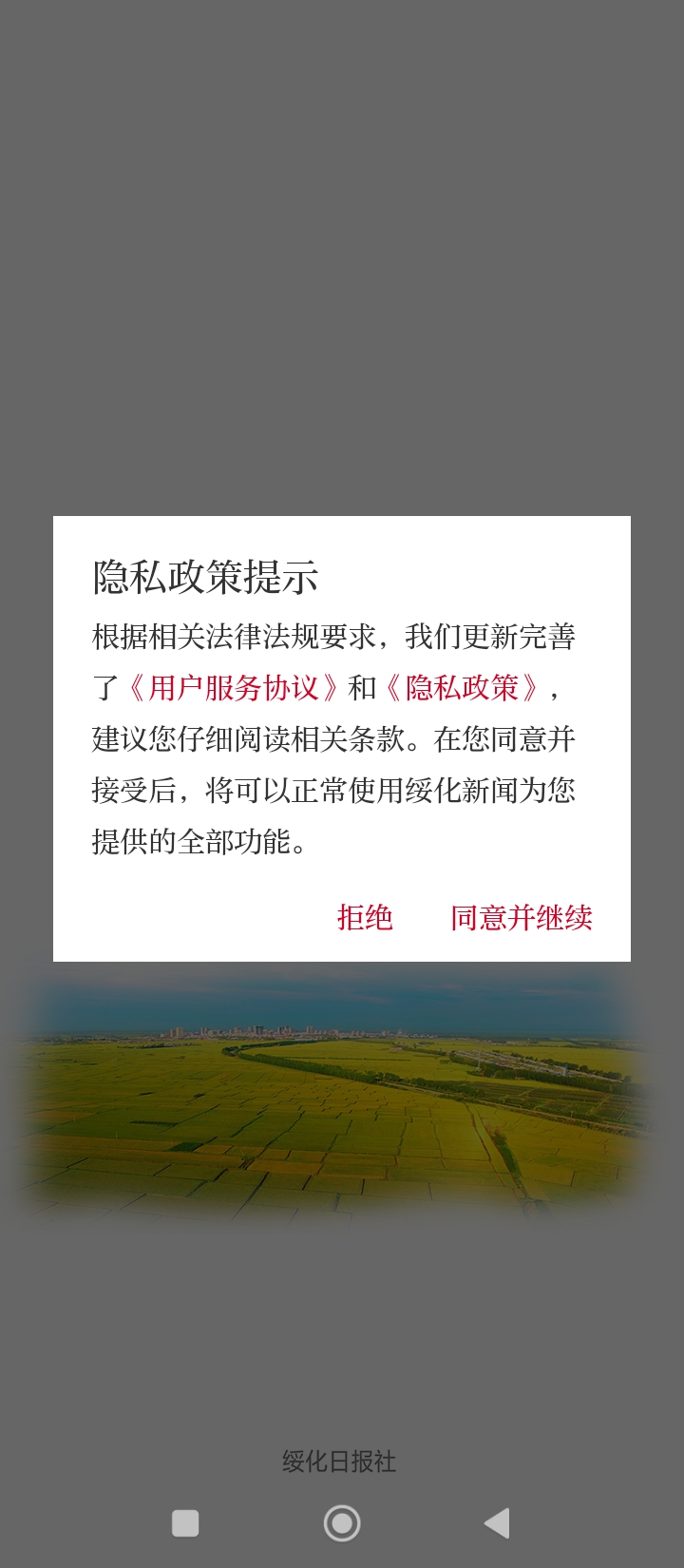Tap 同意并继续 to accept the privacy policy
This screenshot has height=1568, width=684.
(521, 918)
